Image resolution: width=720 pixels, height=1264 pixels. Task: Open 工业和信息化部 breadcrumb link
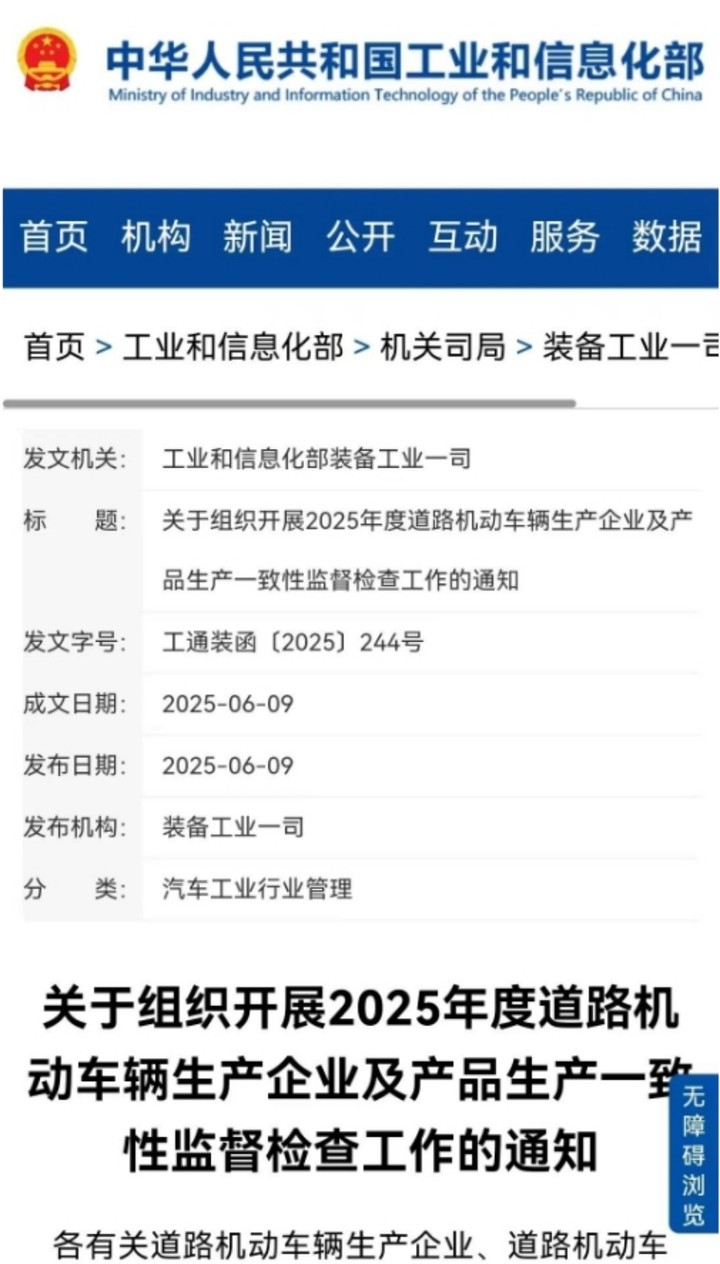coord(233,347)
